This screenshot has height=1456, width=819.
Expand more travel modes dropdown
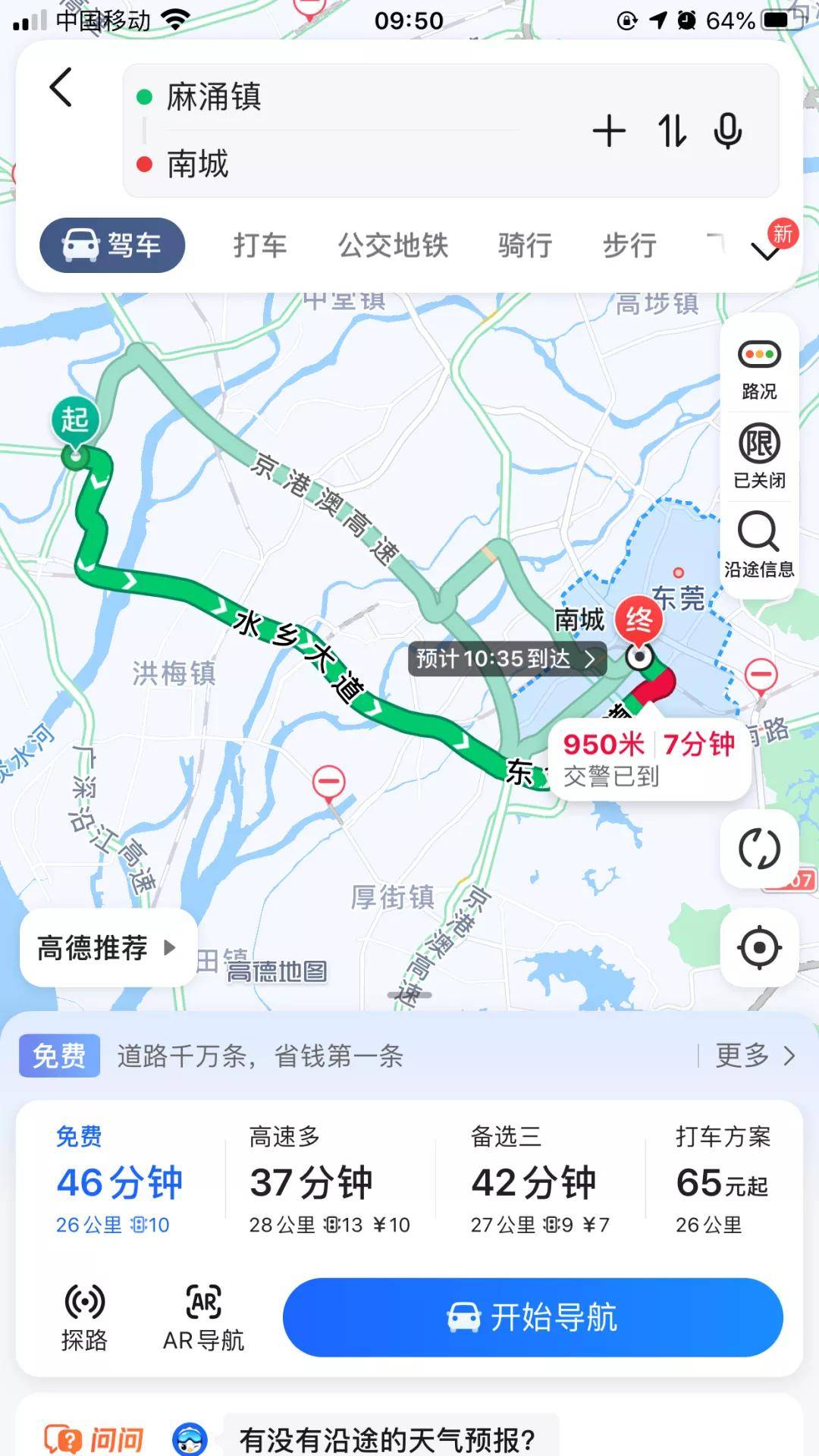tap(767, 249)
